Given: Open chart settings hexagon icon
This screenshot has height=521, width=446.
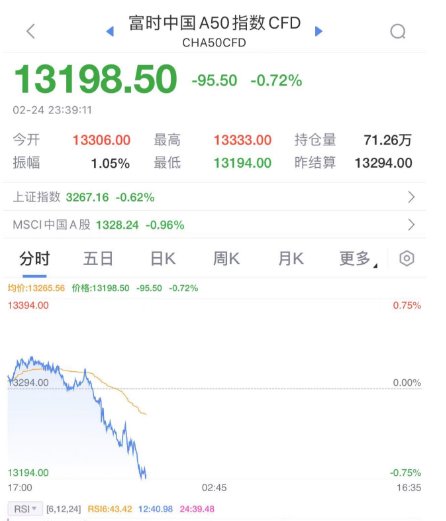Looking at the screenshot, I should point(407,259).
